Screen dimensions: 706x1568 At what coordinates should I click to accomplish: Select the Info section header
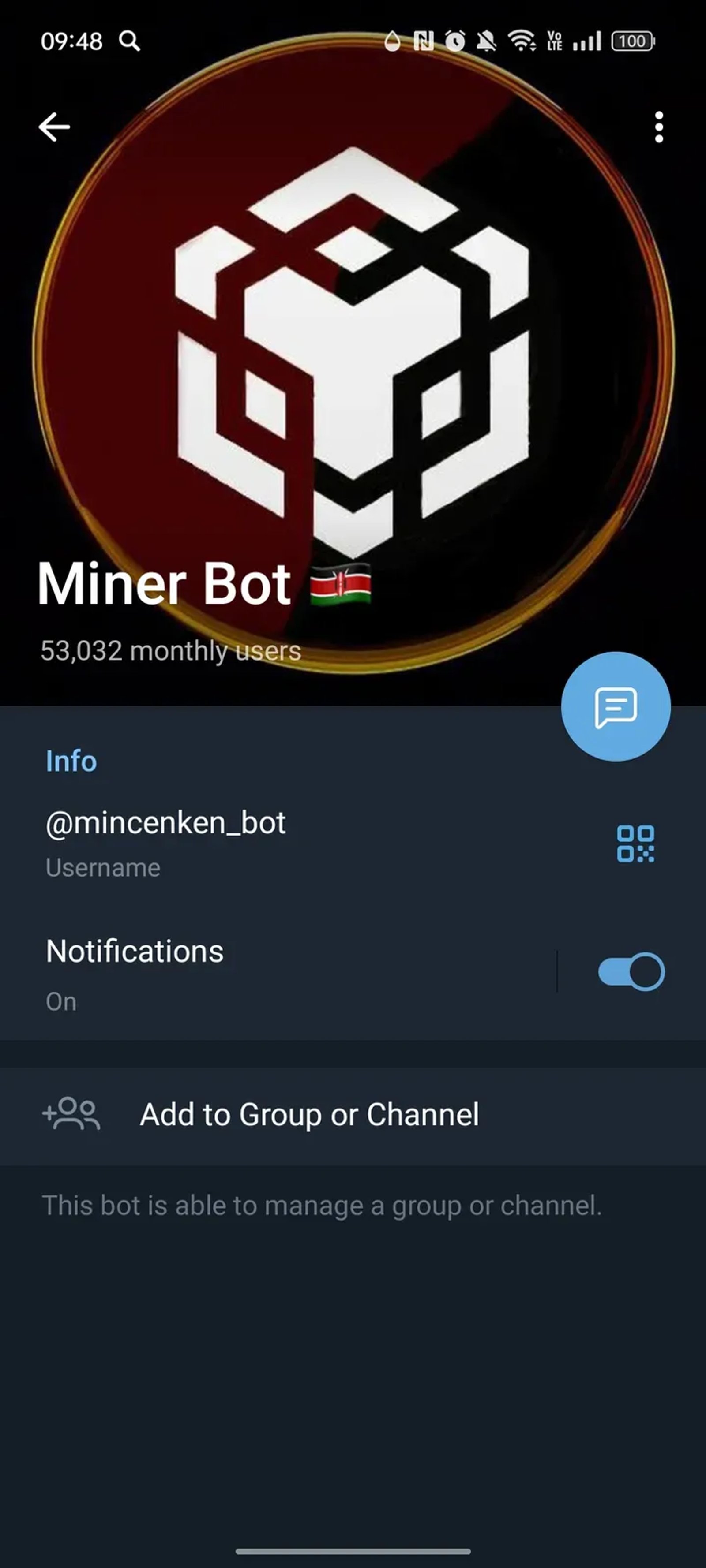coord(70,760)
